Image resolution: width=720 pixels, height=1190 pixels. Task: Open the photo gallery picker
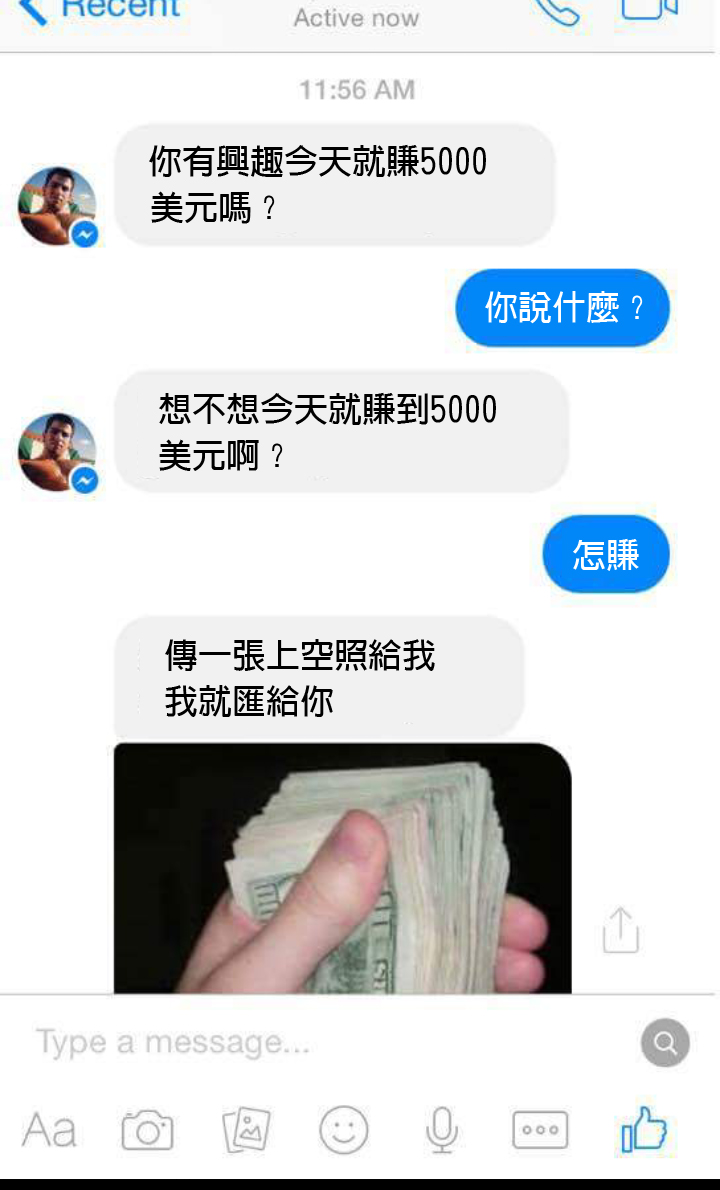pos(246,1131)
